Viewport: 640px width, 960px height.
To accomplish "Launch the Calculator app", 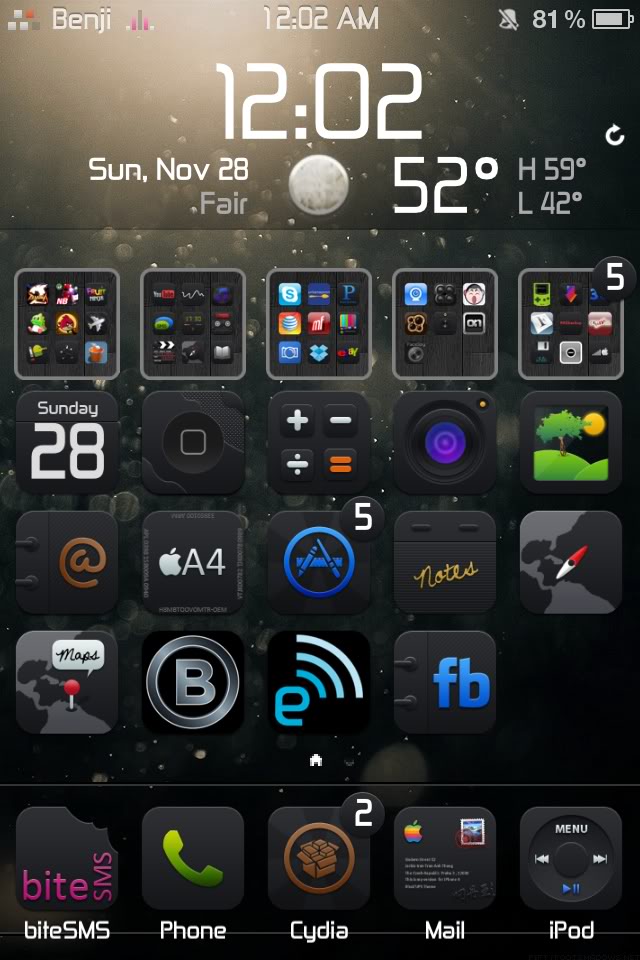I will pos(319,442).
